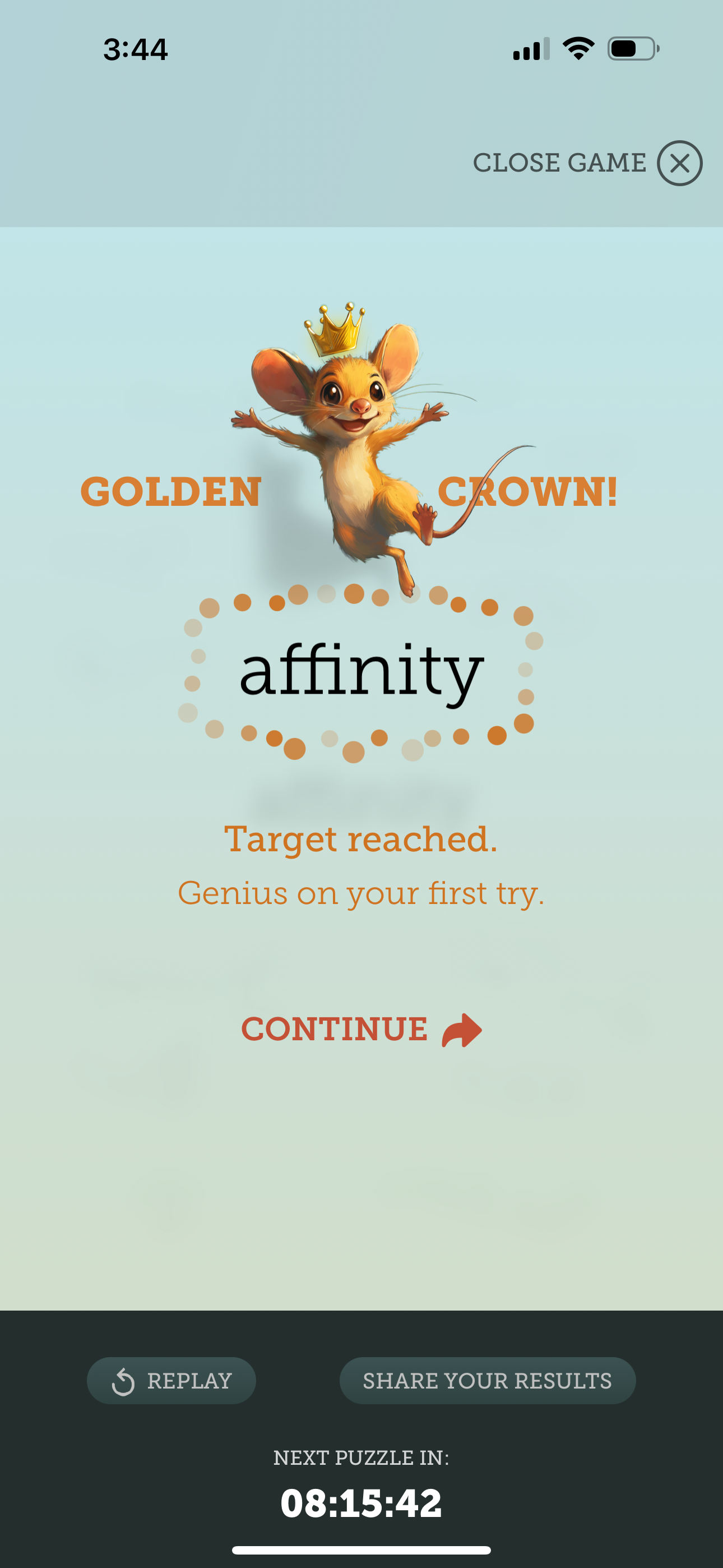Close the game
This screenshot has height=1568, width=723.
pos(679,163)
